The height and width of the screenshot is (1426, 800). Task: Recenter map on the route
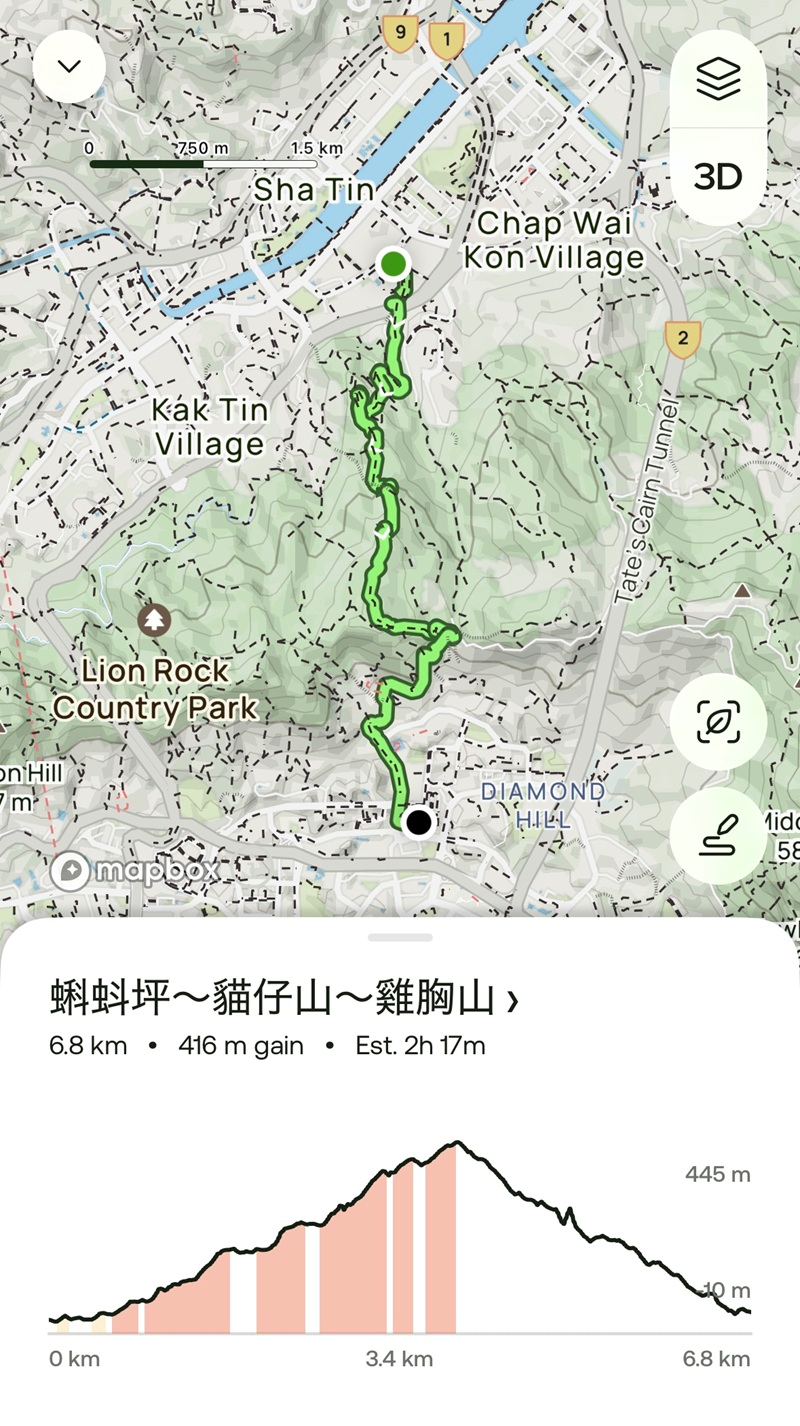(718, 721)
